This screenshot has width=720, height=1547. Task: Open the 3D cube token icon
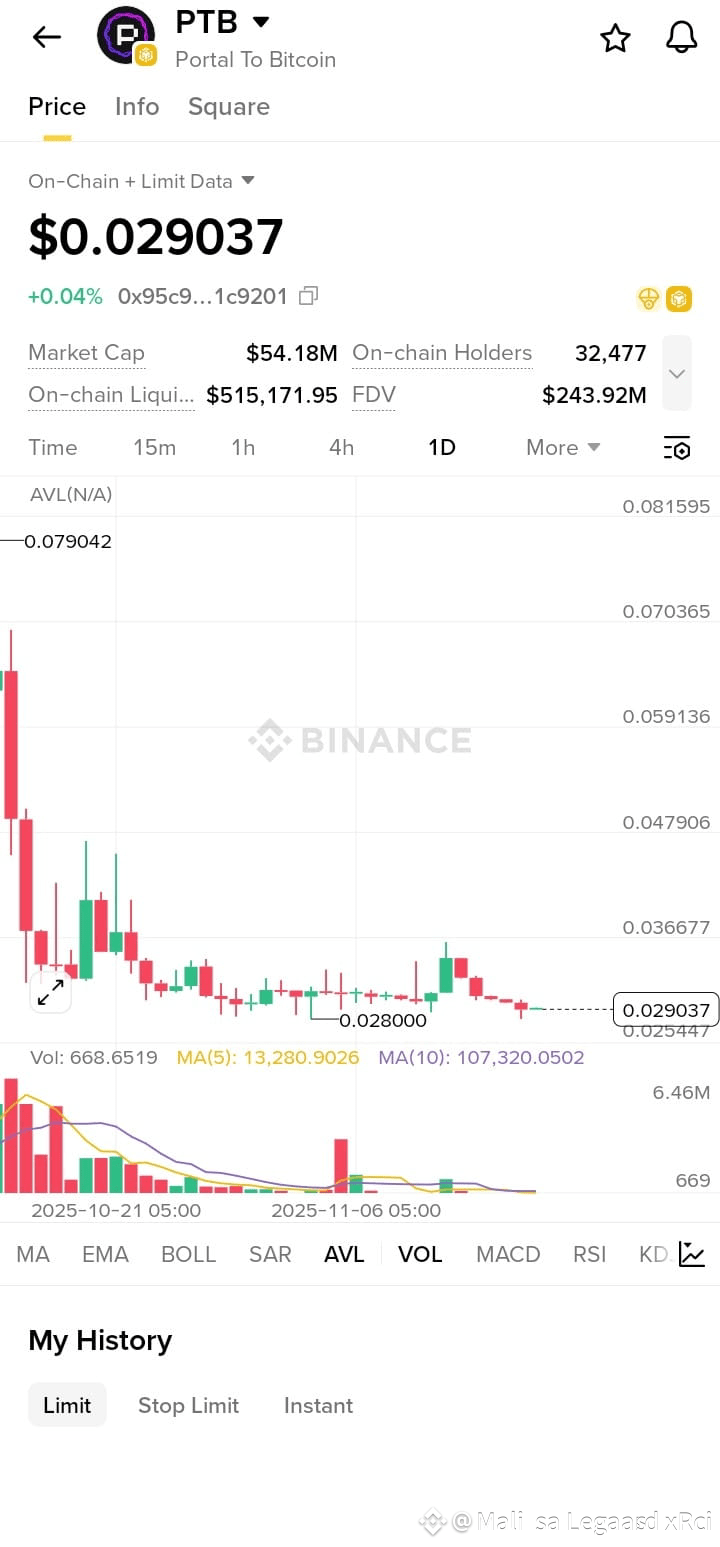(678, 297)
